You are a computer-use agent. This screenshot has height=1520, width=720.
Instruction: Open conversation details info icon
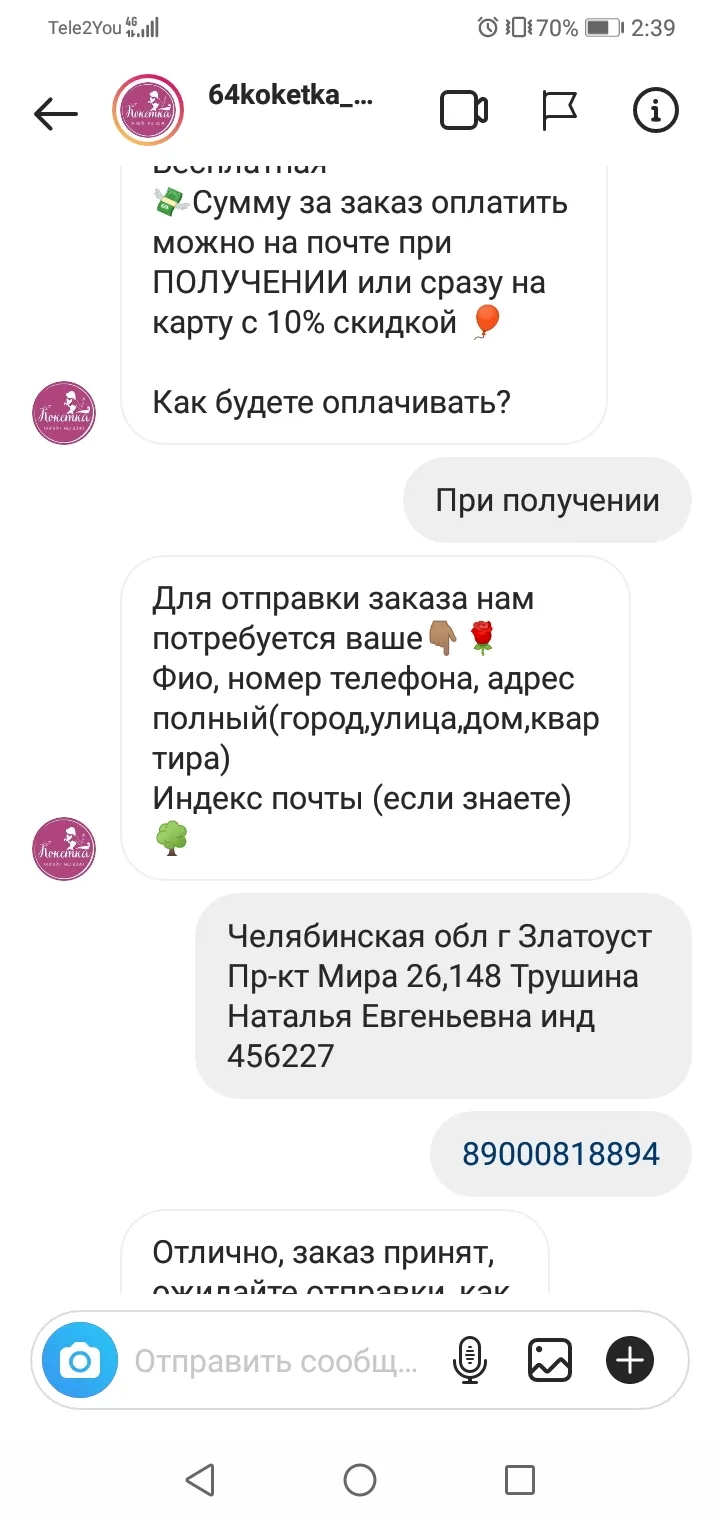[x=656, y=111]
